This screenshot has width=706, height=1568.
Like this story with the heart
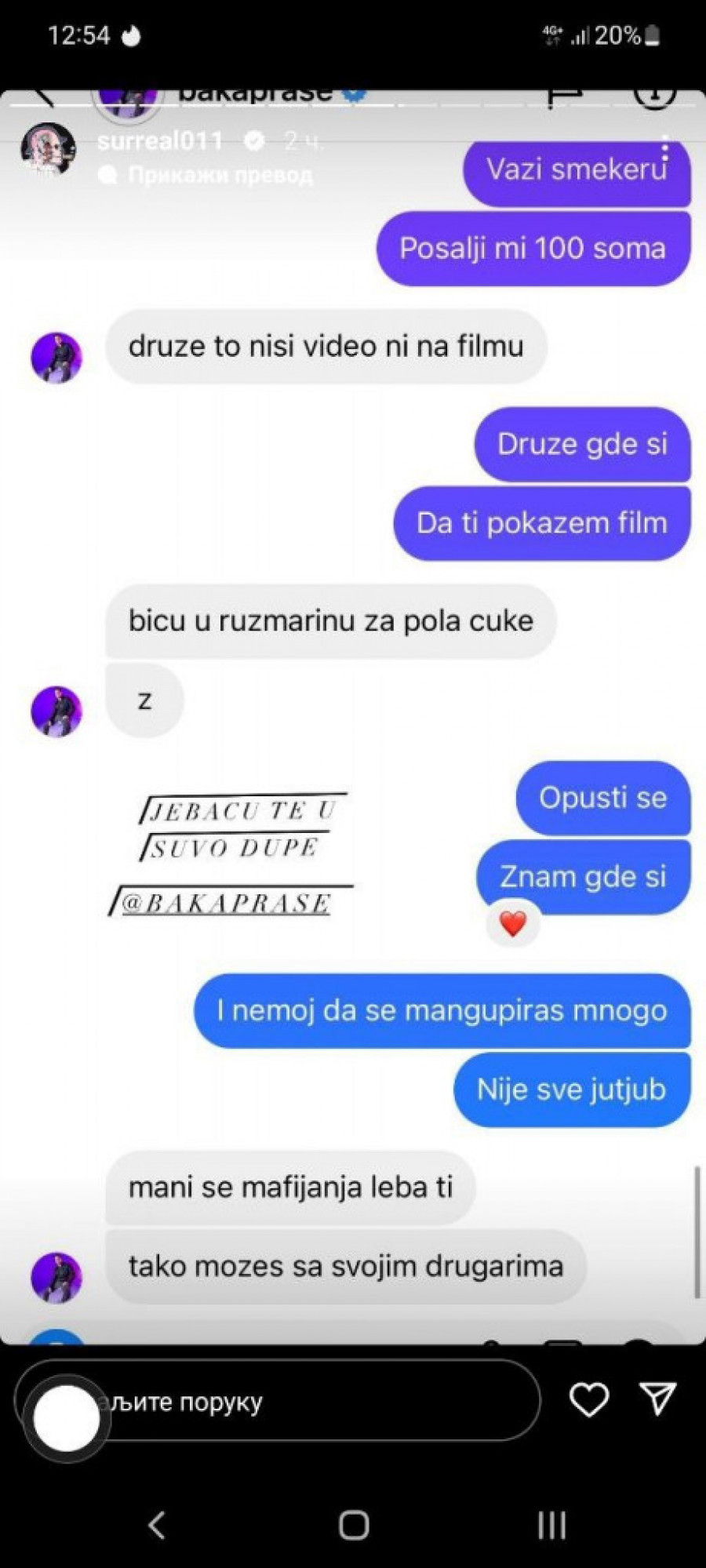coord(588,1400)
